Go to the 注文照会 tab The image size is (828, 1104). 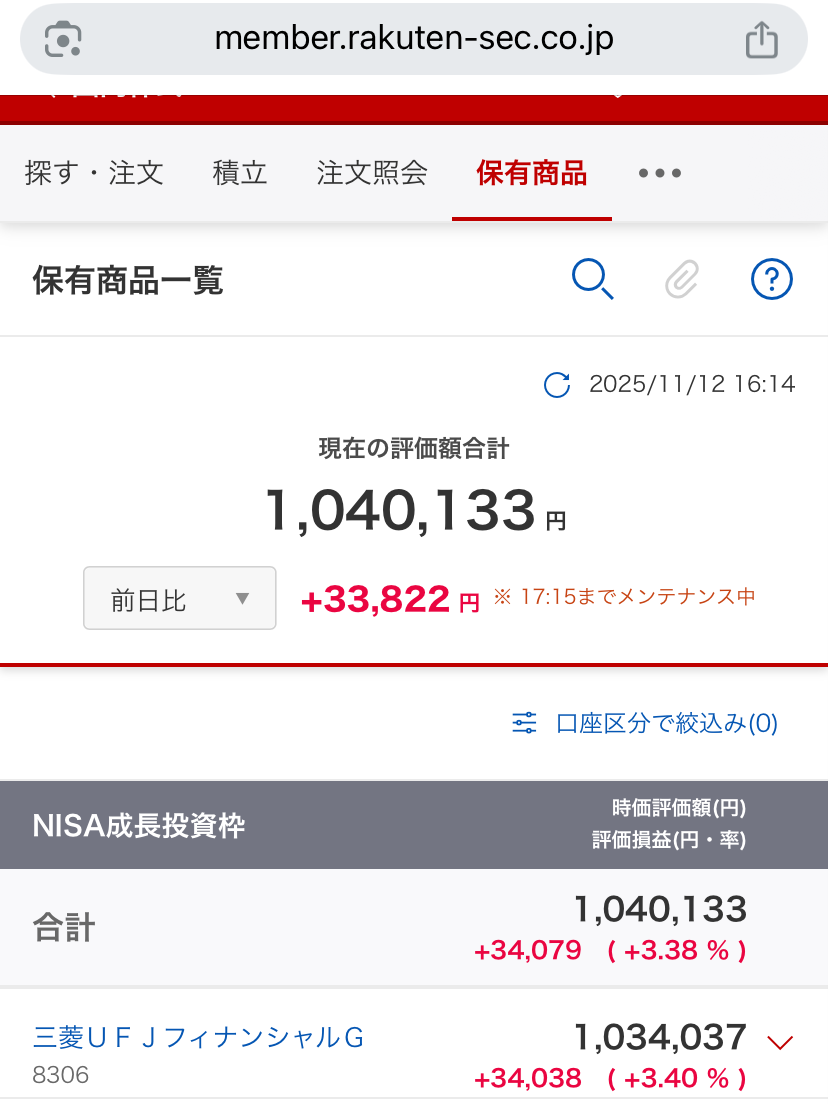pyautogui.click(x=372, y=173)
